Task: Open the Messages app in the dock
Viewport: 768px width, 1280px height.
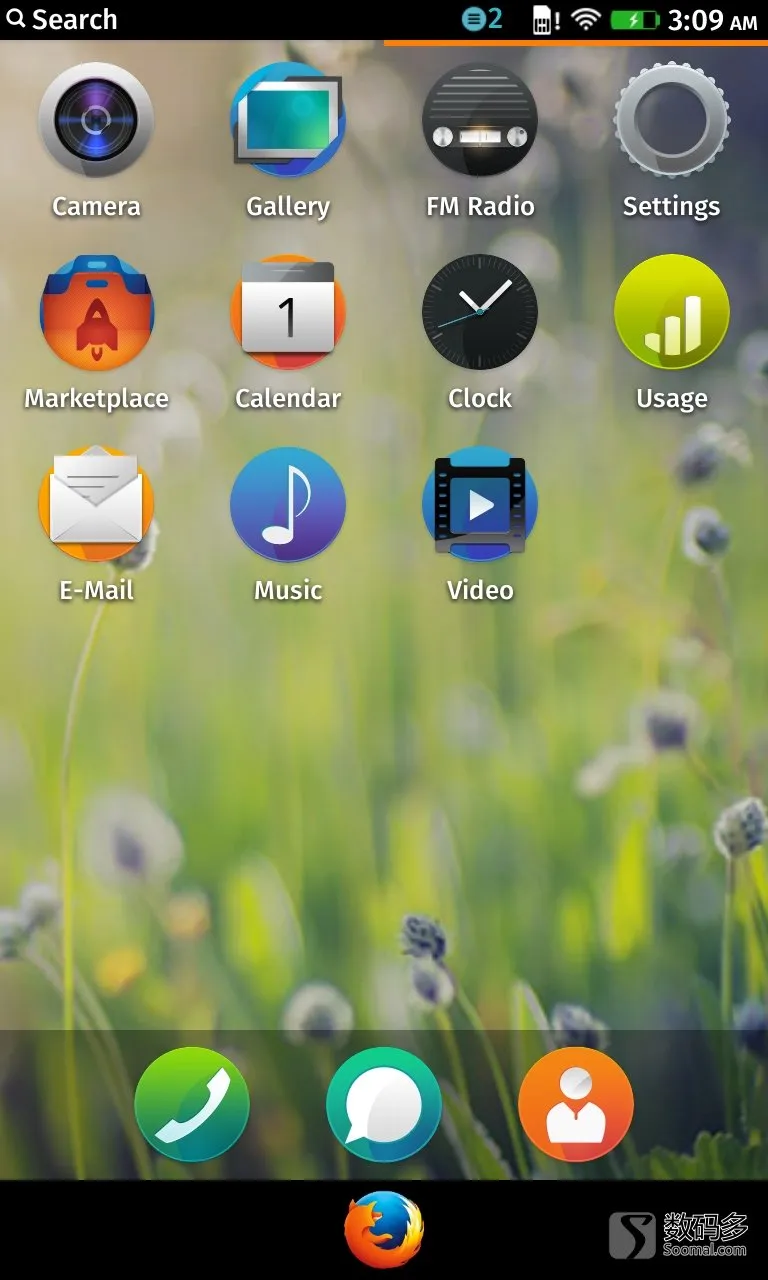Action: click(384, 1104)
